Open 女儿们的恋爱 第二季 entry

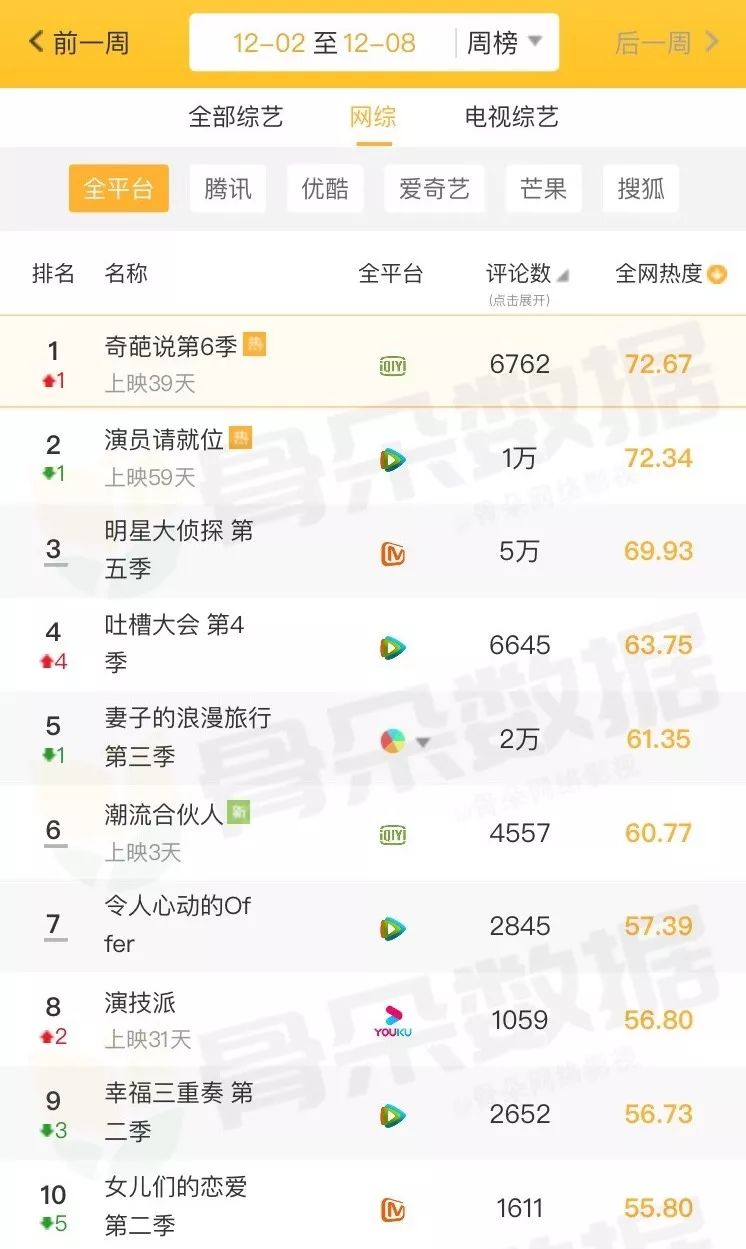(176, 1205)
